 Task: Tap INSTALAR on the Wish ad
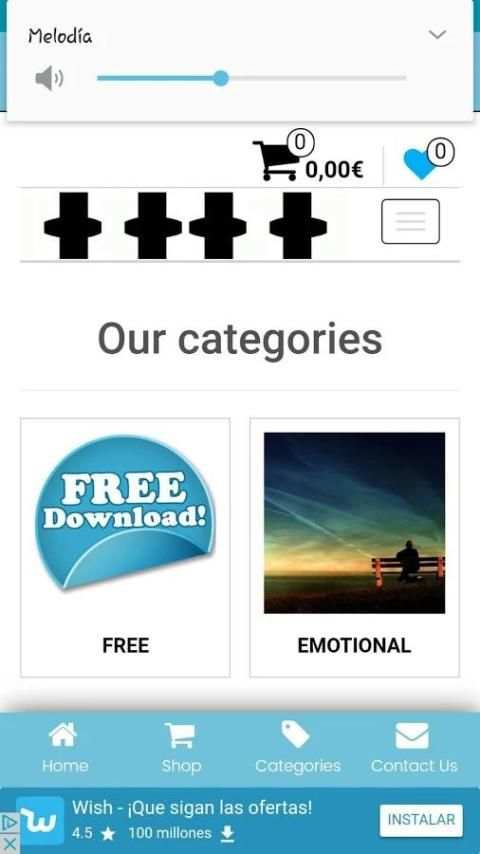click(421, 820)
